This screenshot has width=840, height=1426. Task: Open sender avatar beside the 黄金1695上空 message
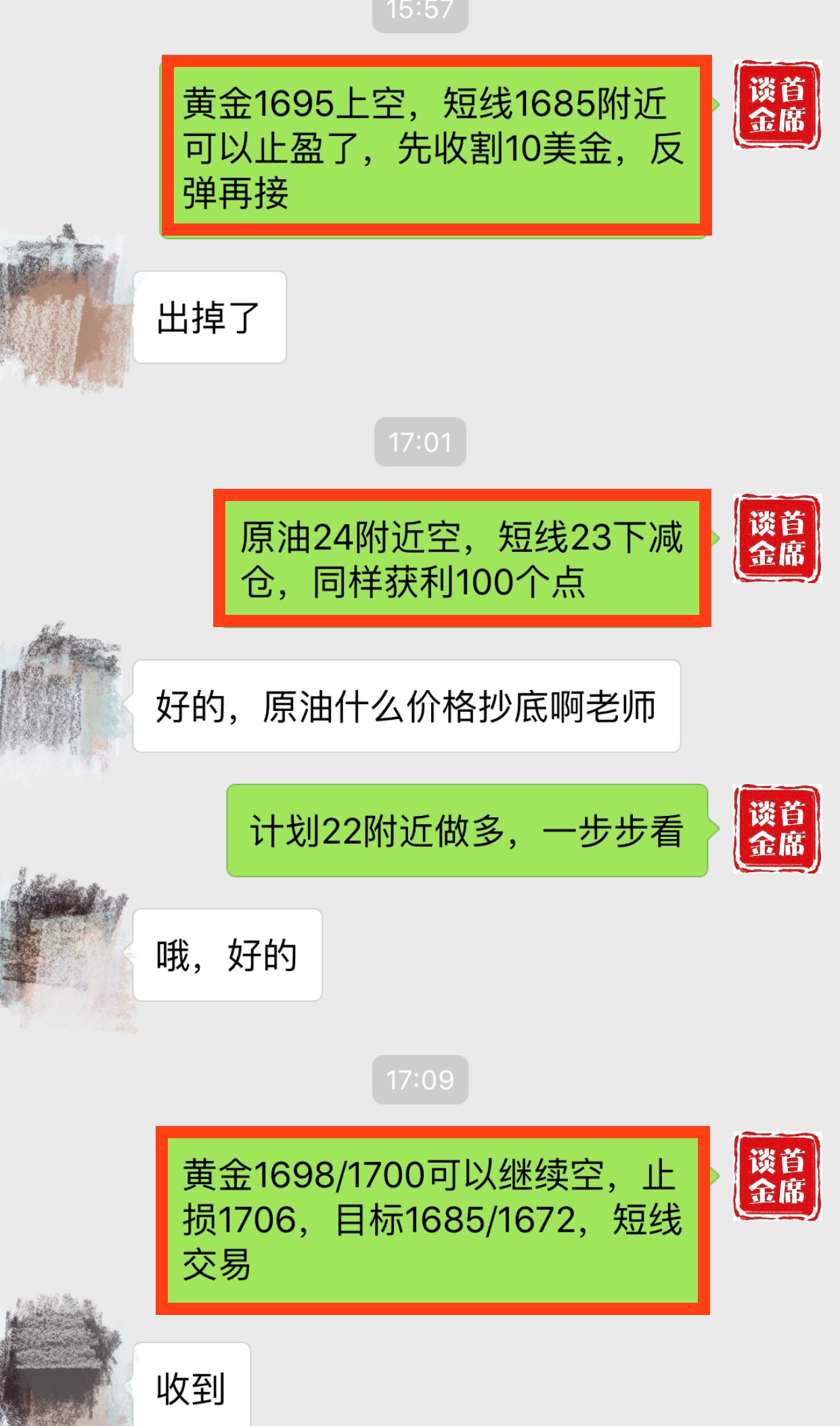(776, 105)
